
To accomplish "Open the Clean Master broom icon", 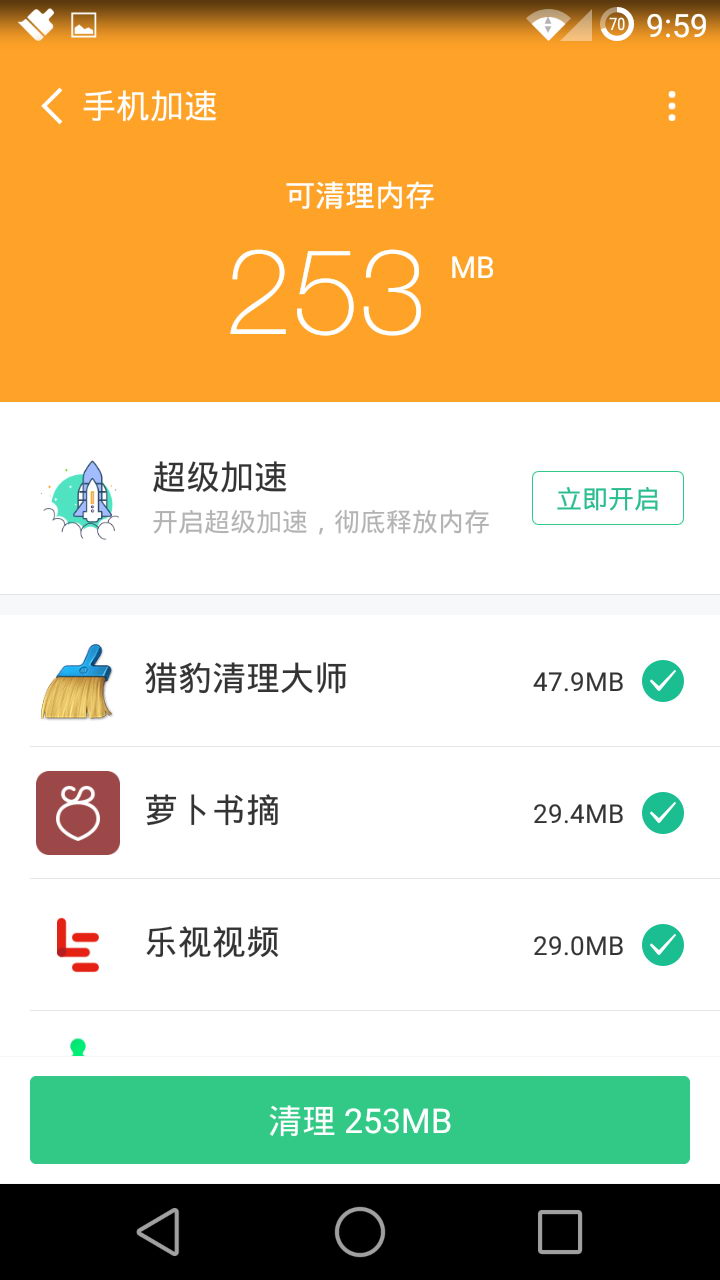I will click(x=77, y=681).
